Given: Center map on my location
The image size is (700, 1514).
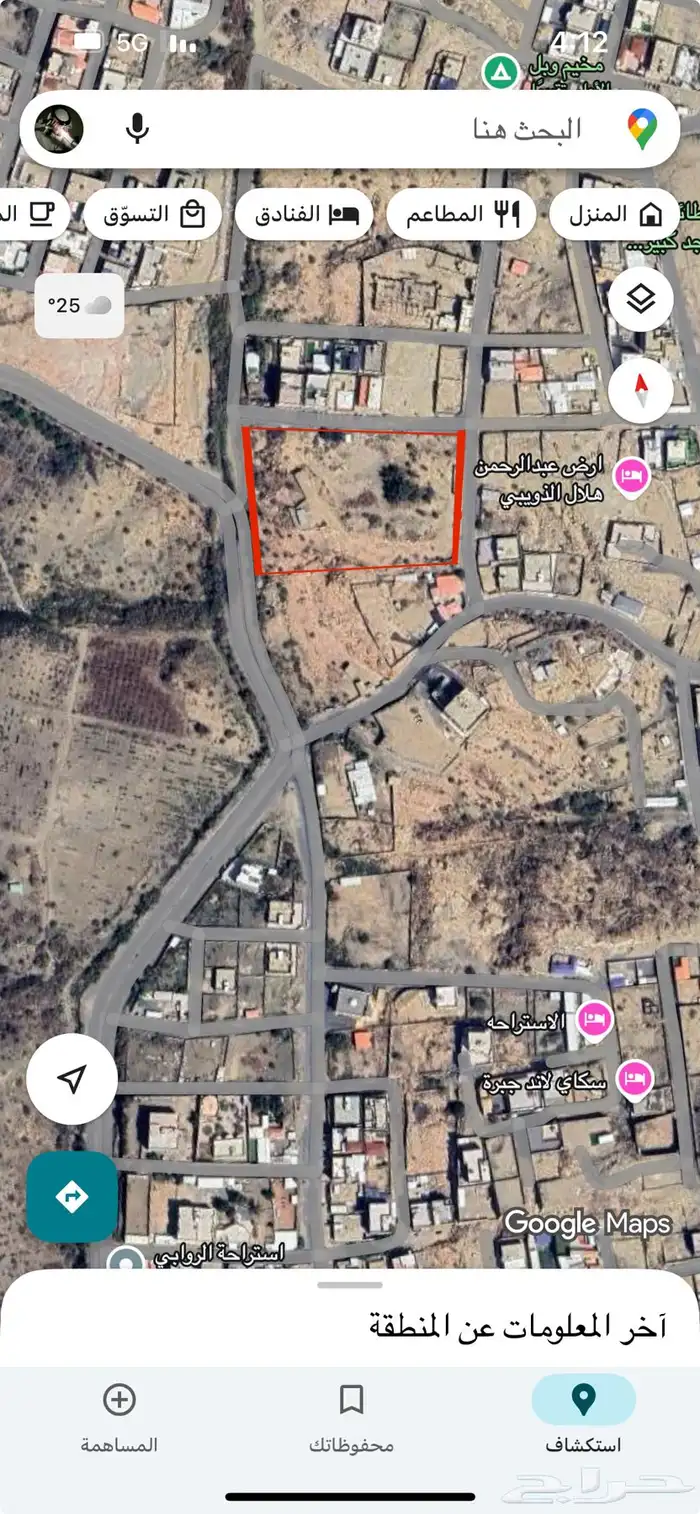Looking at the screenshot, I should (x=72, y=1079).
